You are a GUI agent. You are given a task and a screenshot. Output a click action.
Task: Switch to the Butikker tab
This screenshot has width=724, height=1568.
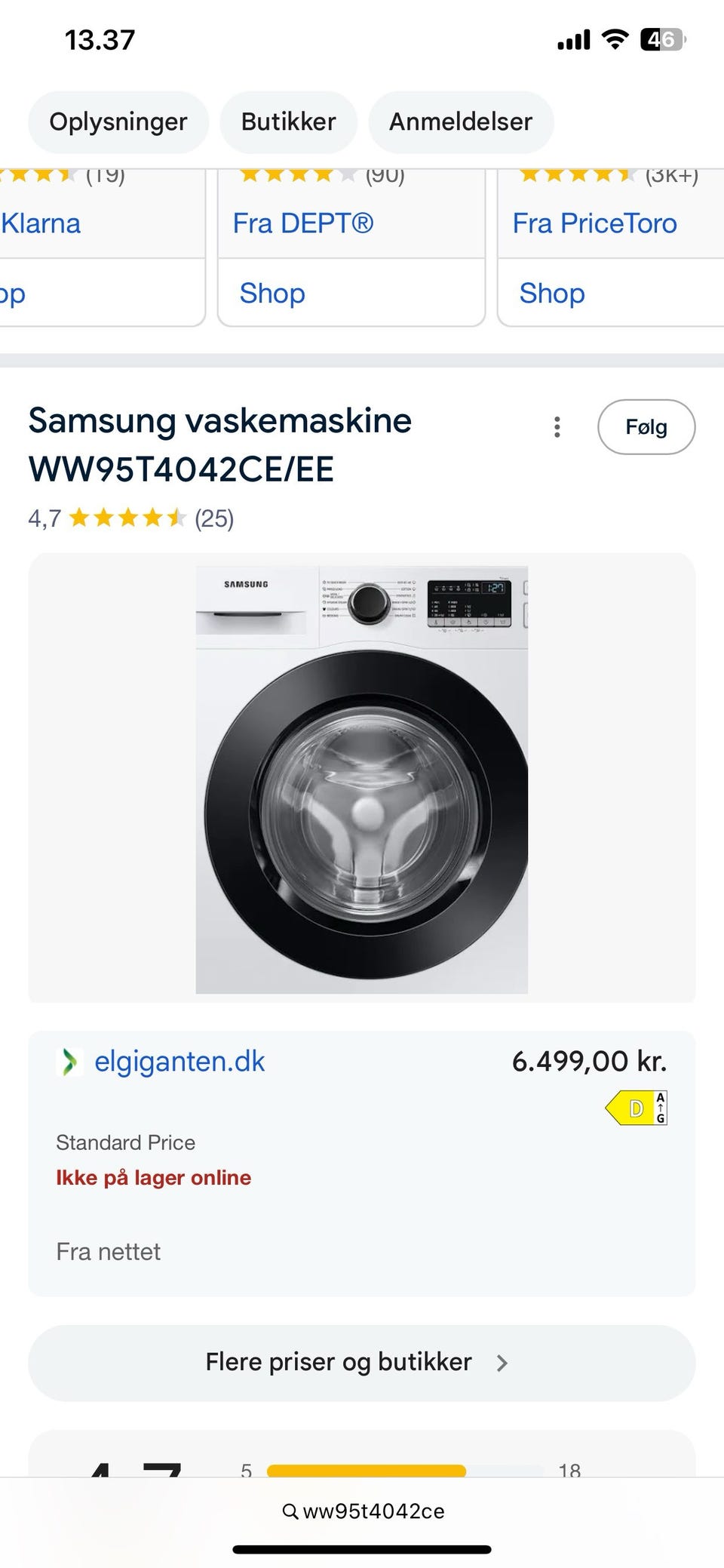[x=288, y=121]
